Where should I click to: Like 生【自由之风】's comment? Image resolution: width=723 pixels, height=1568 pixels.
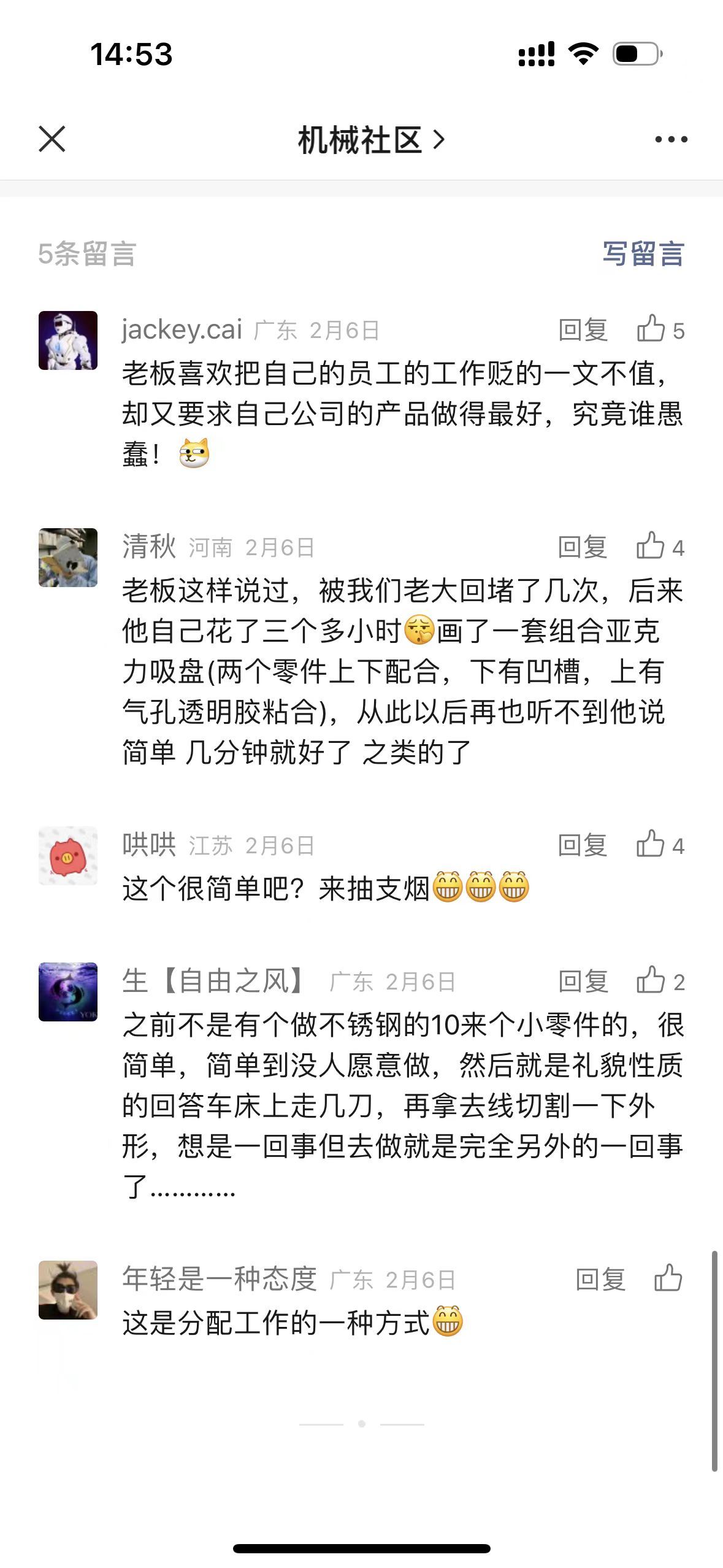click(x=652, y=980)
